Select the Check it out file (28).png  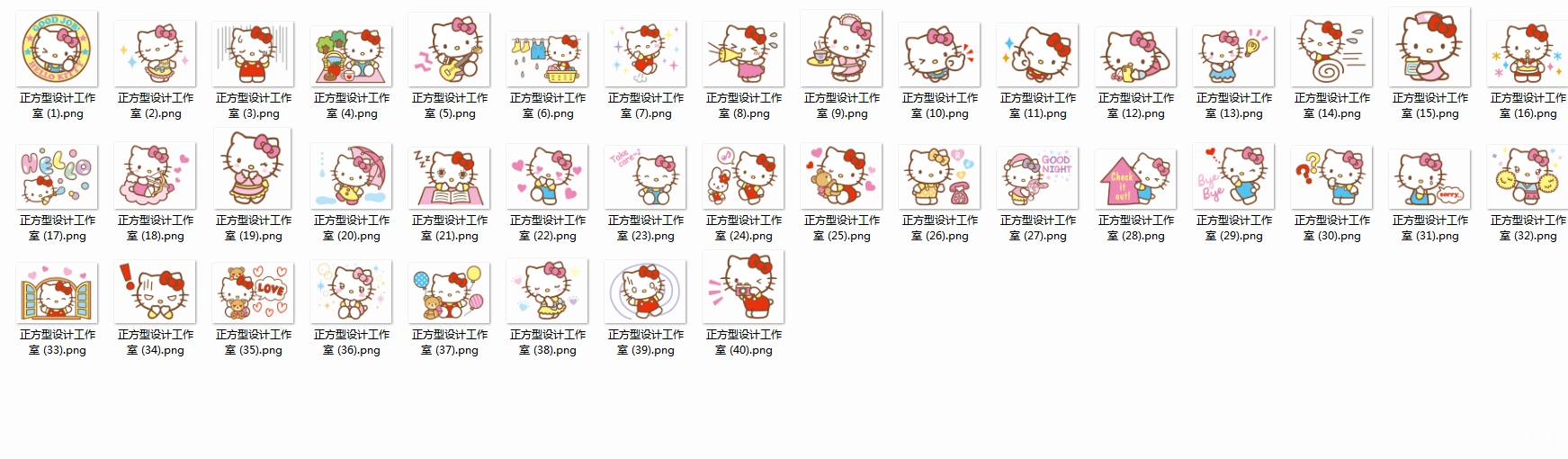(1135, 178)
